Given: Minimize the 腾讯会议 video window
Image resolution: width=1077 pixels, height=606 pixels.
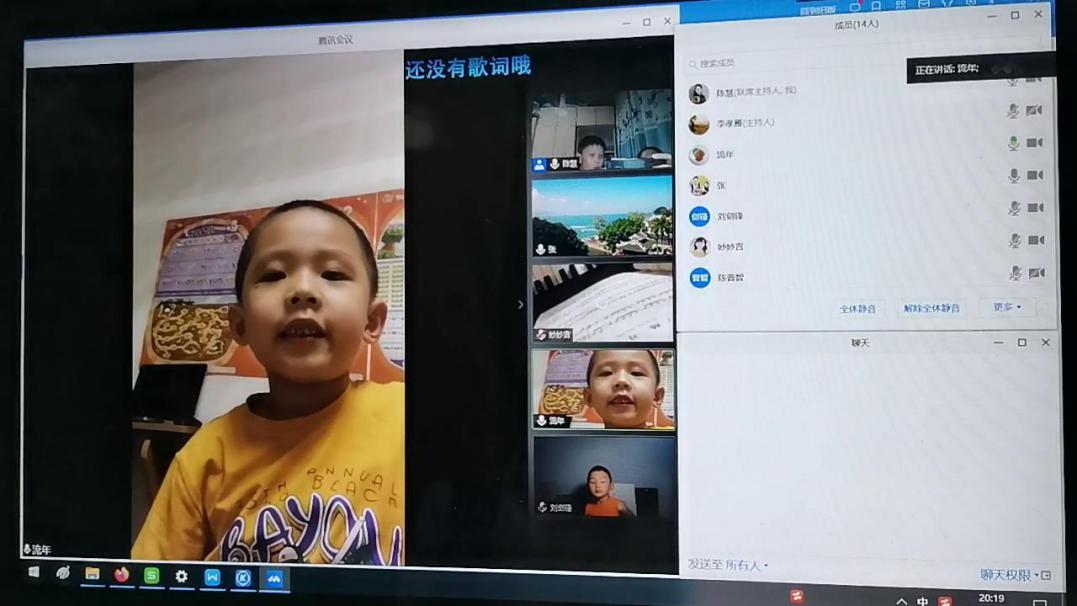Looking at the screenshot, I should pos(627,22).
